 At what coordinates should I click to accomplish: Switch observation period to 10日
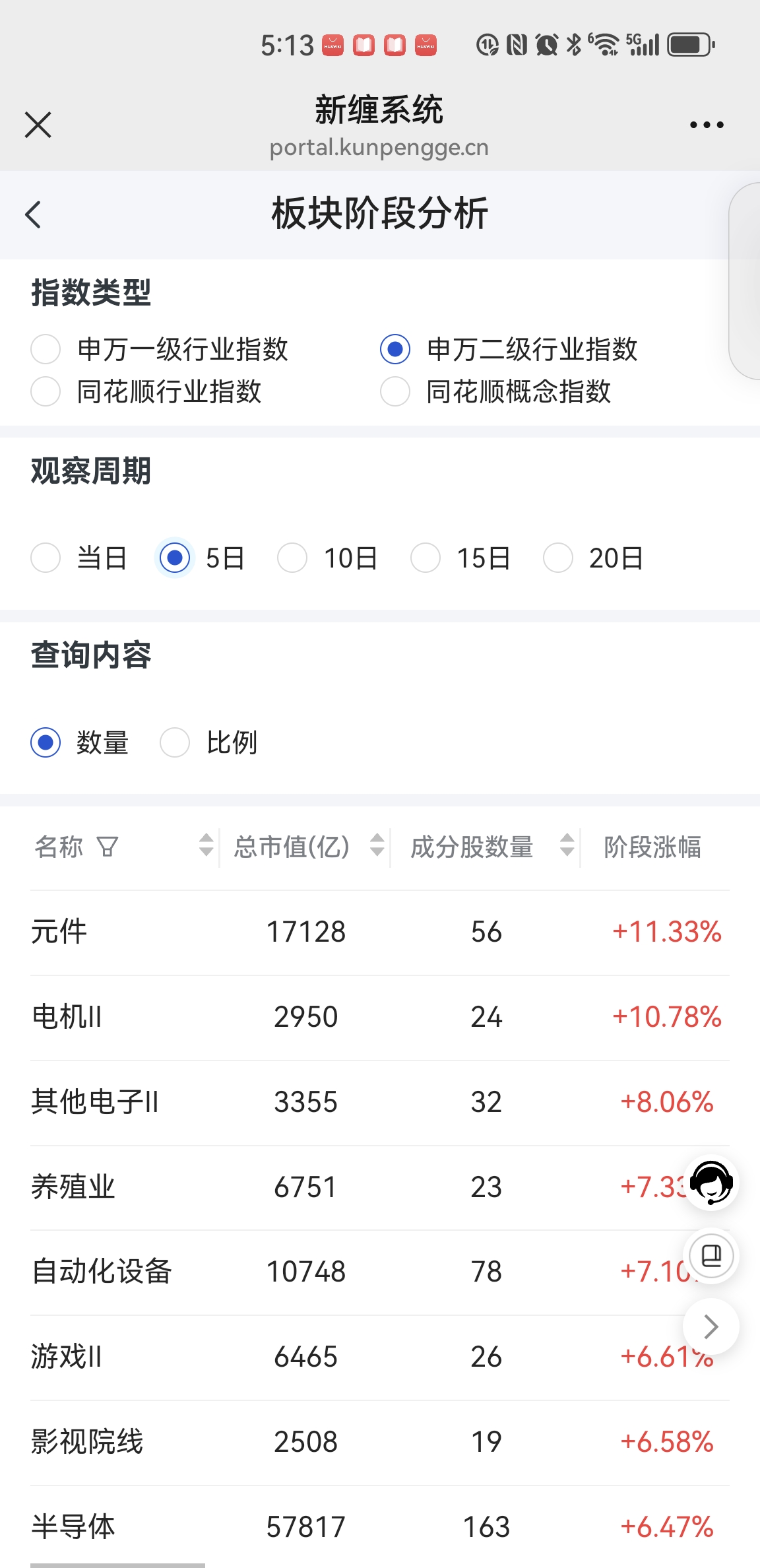(x=292, y=558)
